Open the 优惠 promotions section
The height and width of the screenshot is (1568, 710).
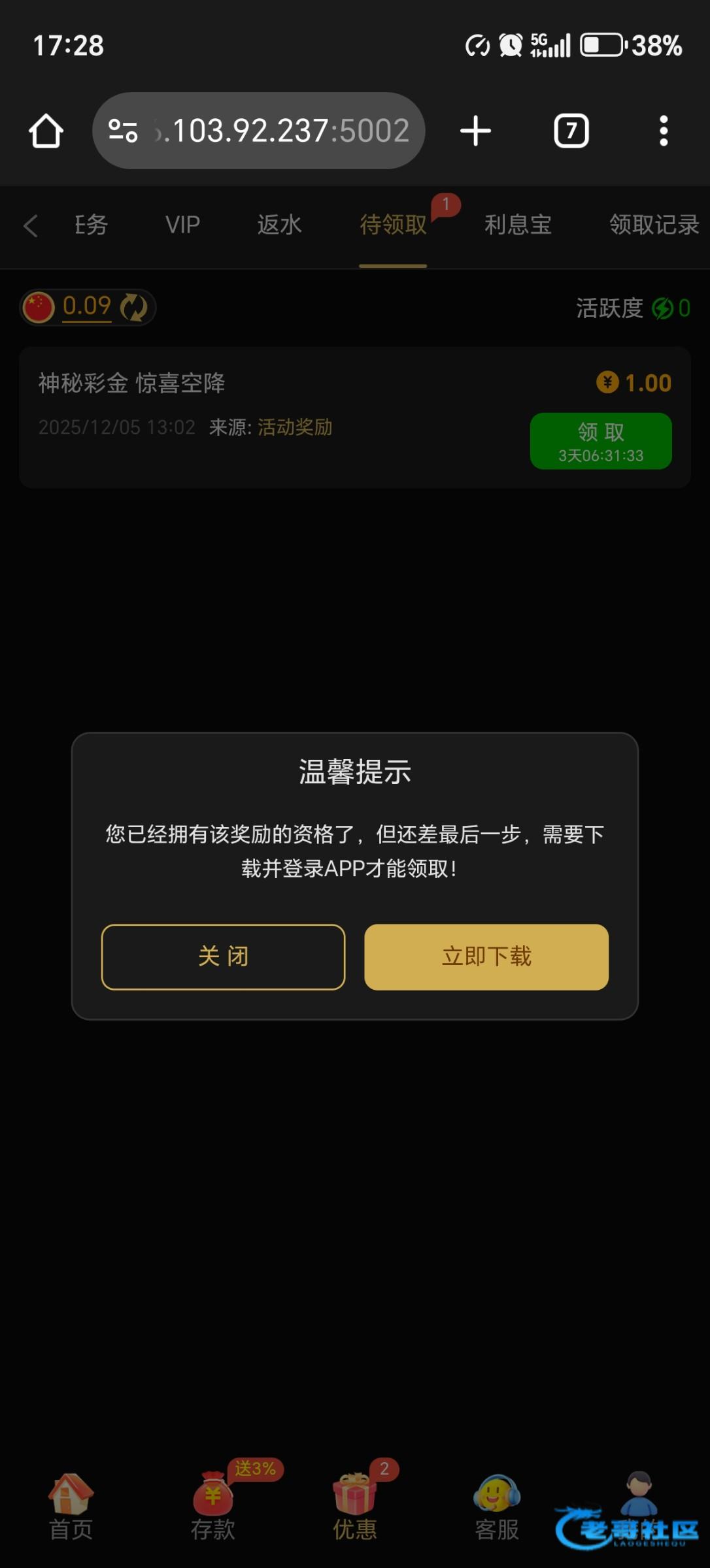(355, 1503)
